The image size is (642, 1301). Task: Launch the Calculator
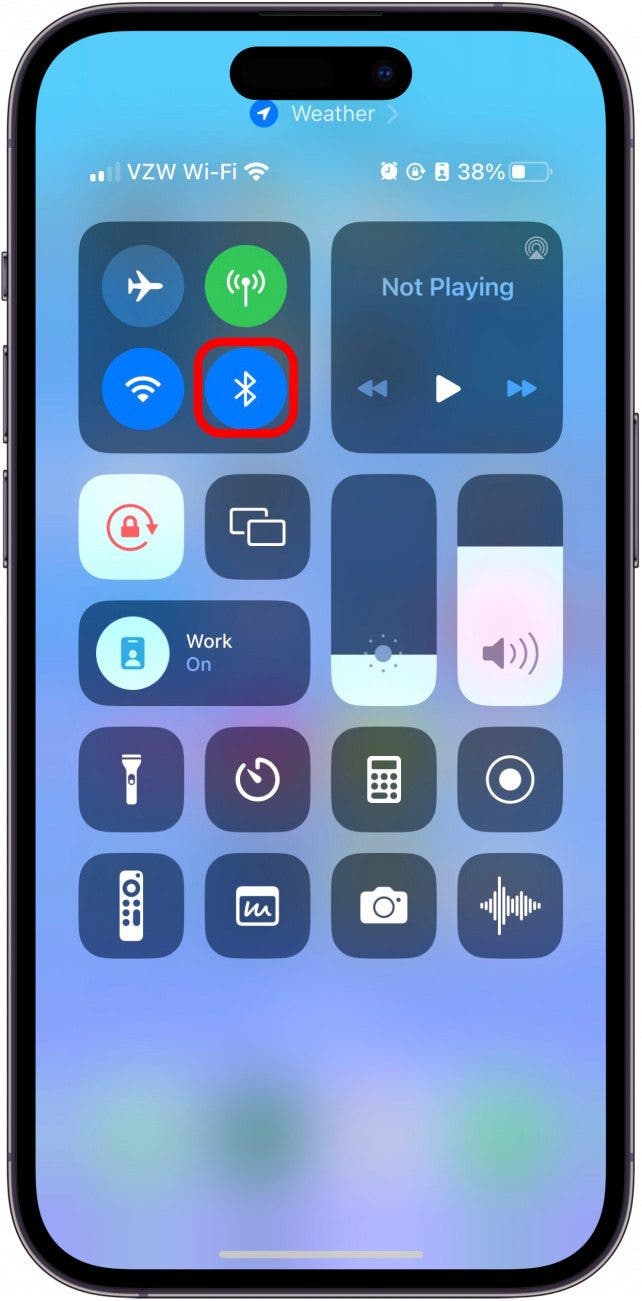(384, 779)
